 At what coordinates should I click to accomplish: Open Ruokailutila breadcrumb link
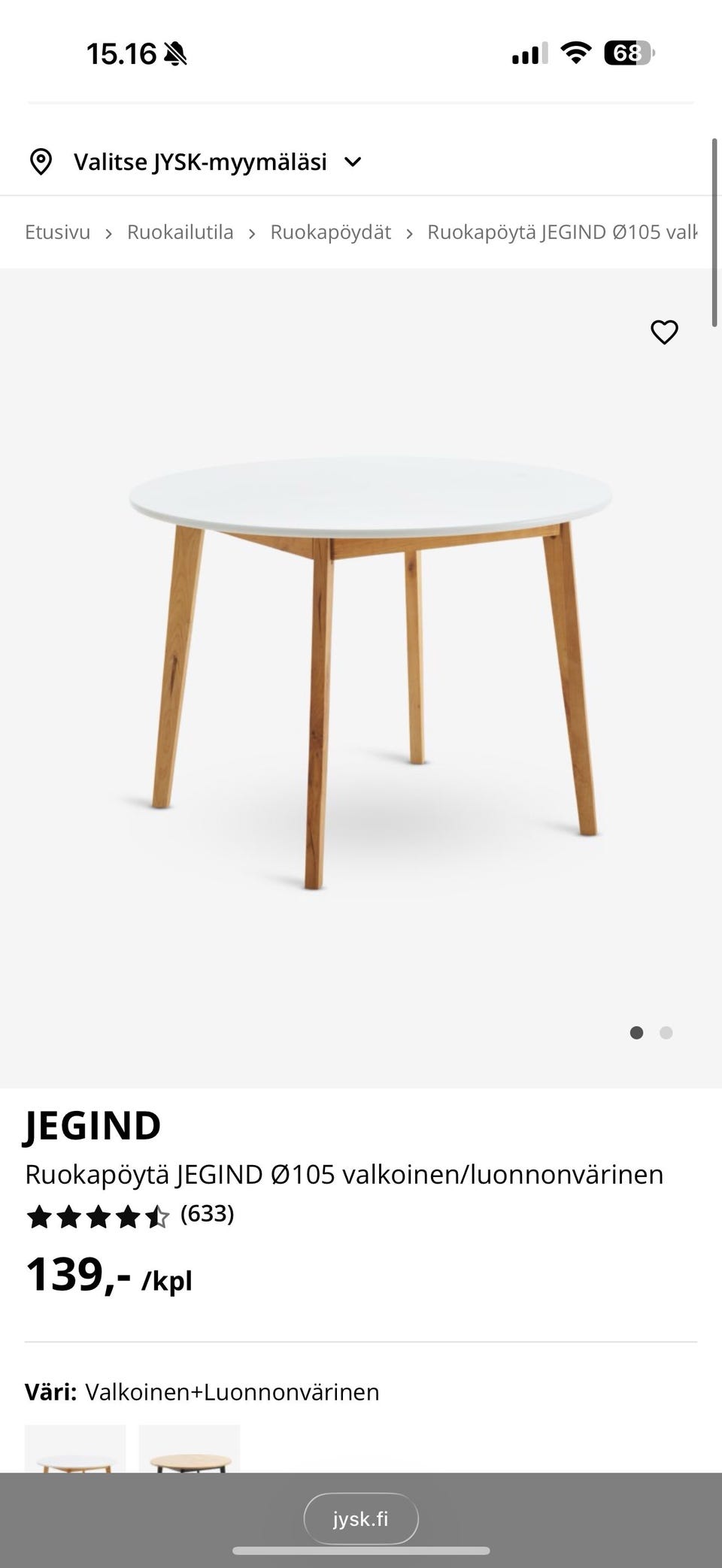[x=180, y=232]
